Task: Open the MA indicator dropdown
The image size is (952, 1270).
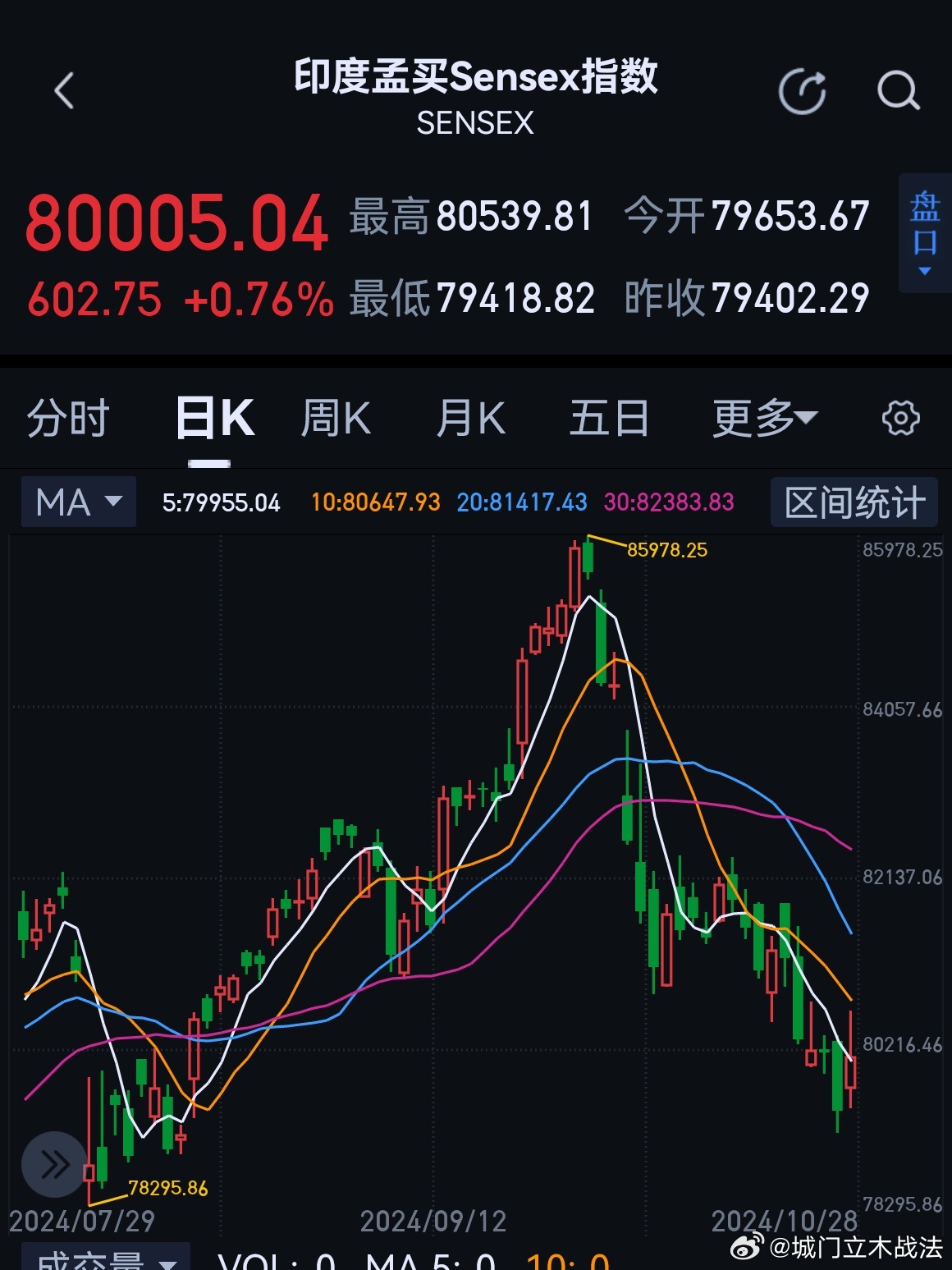Action: point(78,502)
